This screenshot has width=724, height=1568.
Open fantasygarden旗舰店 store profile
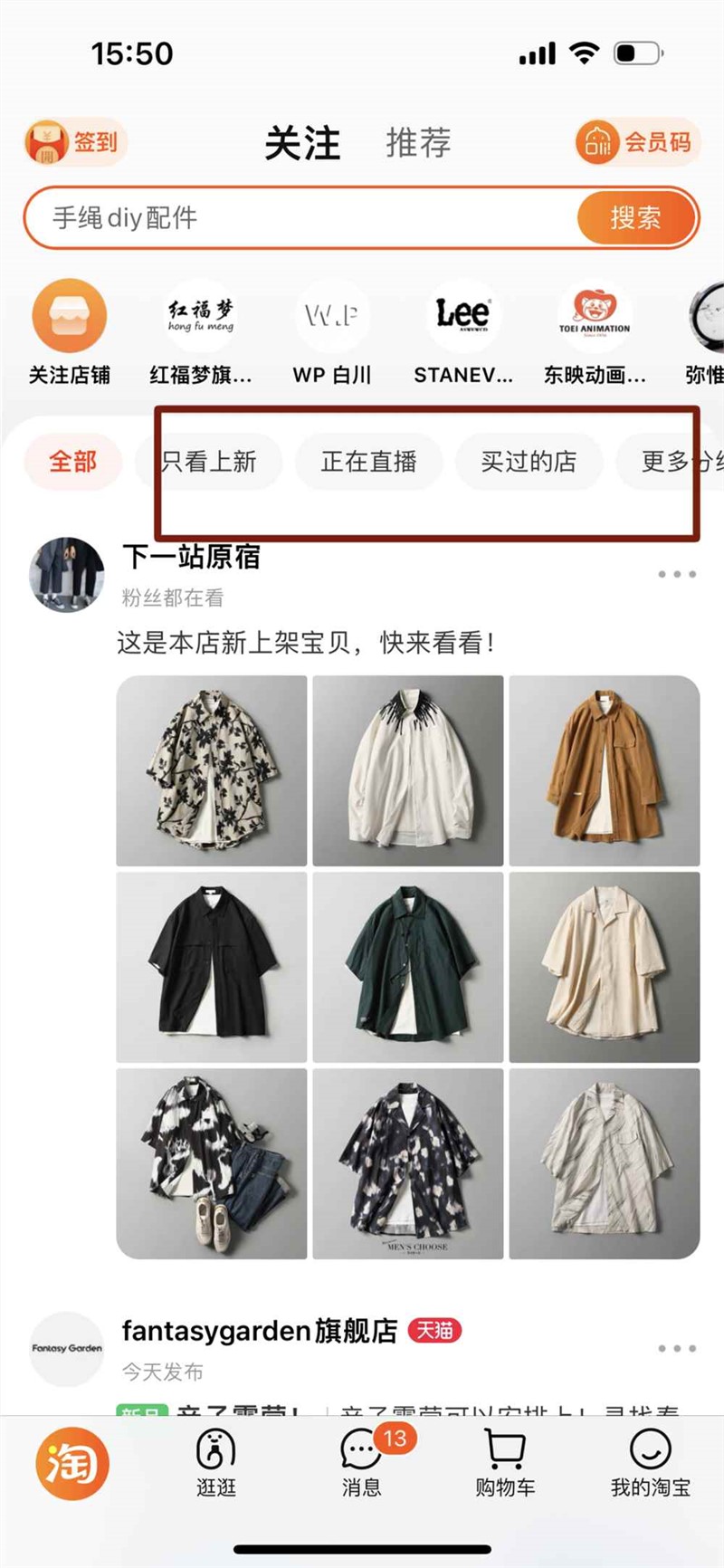pyautogui.click(x=259, y=1331)
